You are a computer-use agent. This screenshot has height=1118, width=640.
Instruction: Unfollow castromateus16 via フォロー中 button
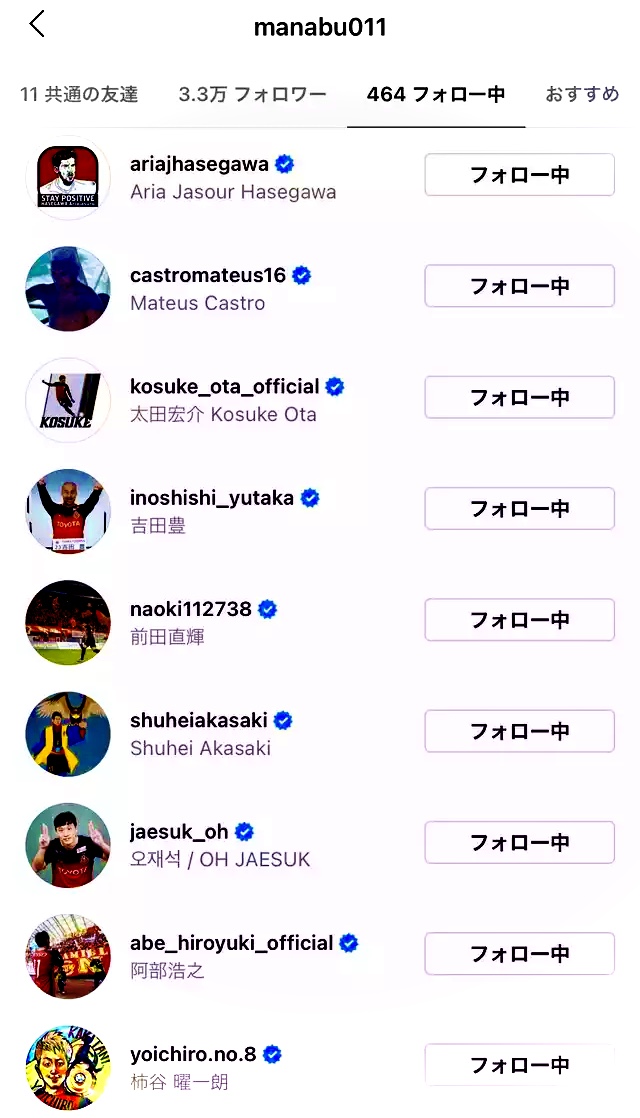tap(519, 286)
